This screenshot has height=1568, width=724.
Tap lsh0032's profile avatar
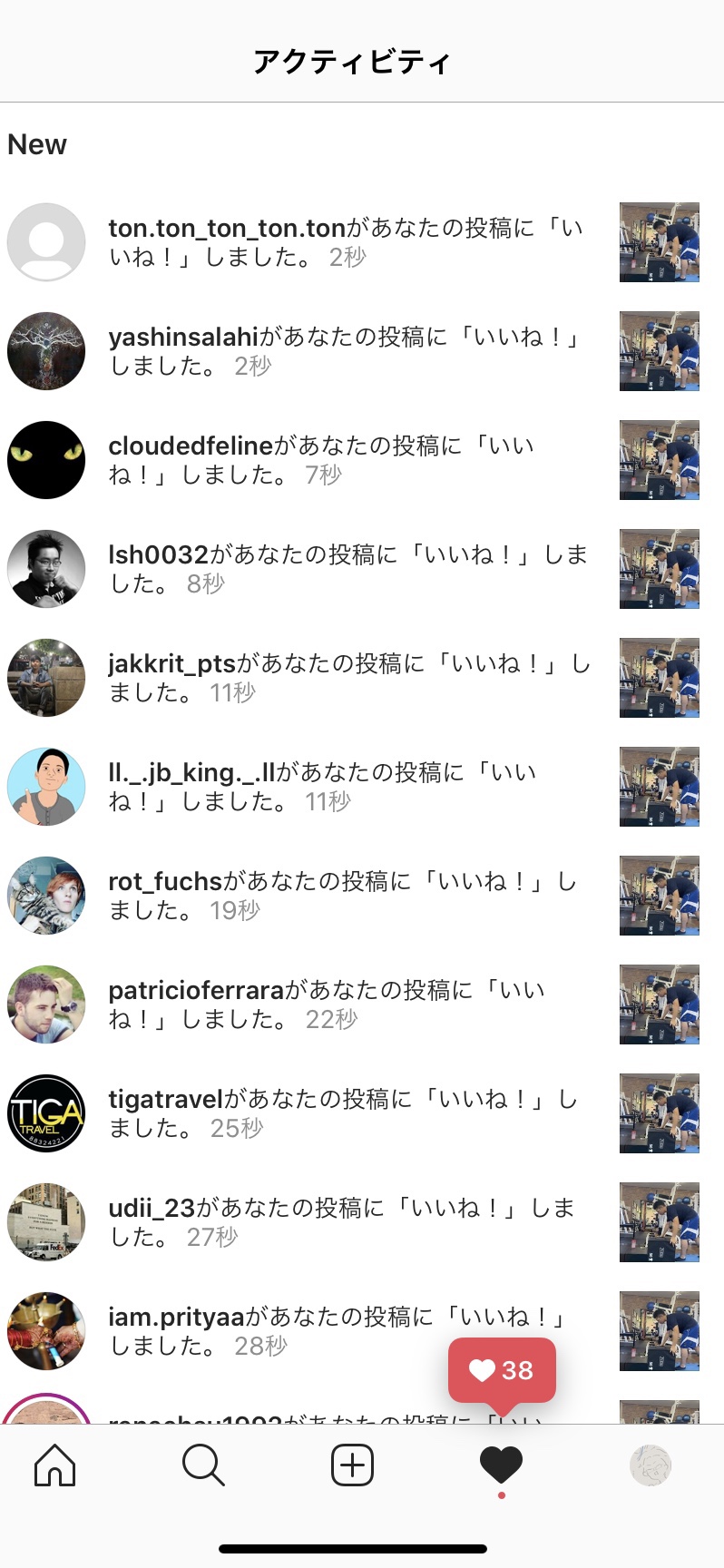46,569
